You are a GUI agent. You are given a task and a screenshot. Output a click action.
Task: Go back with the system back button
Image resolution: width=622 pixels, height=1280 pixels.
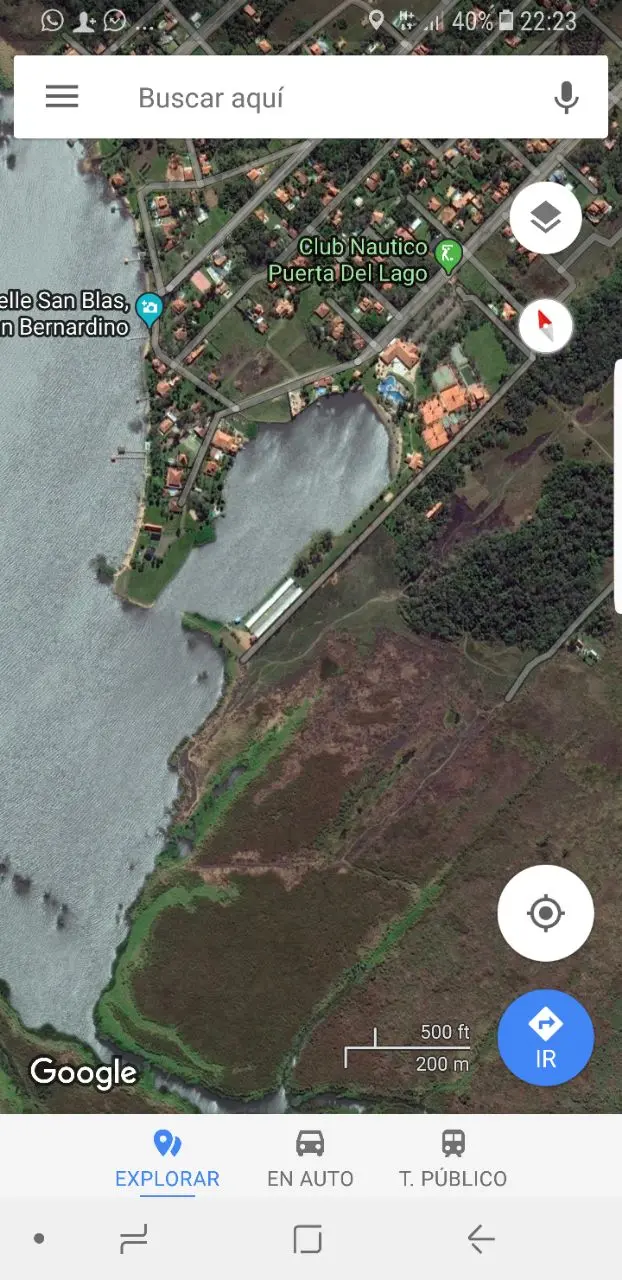[x=481, y=1239]
